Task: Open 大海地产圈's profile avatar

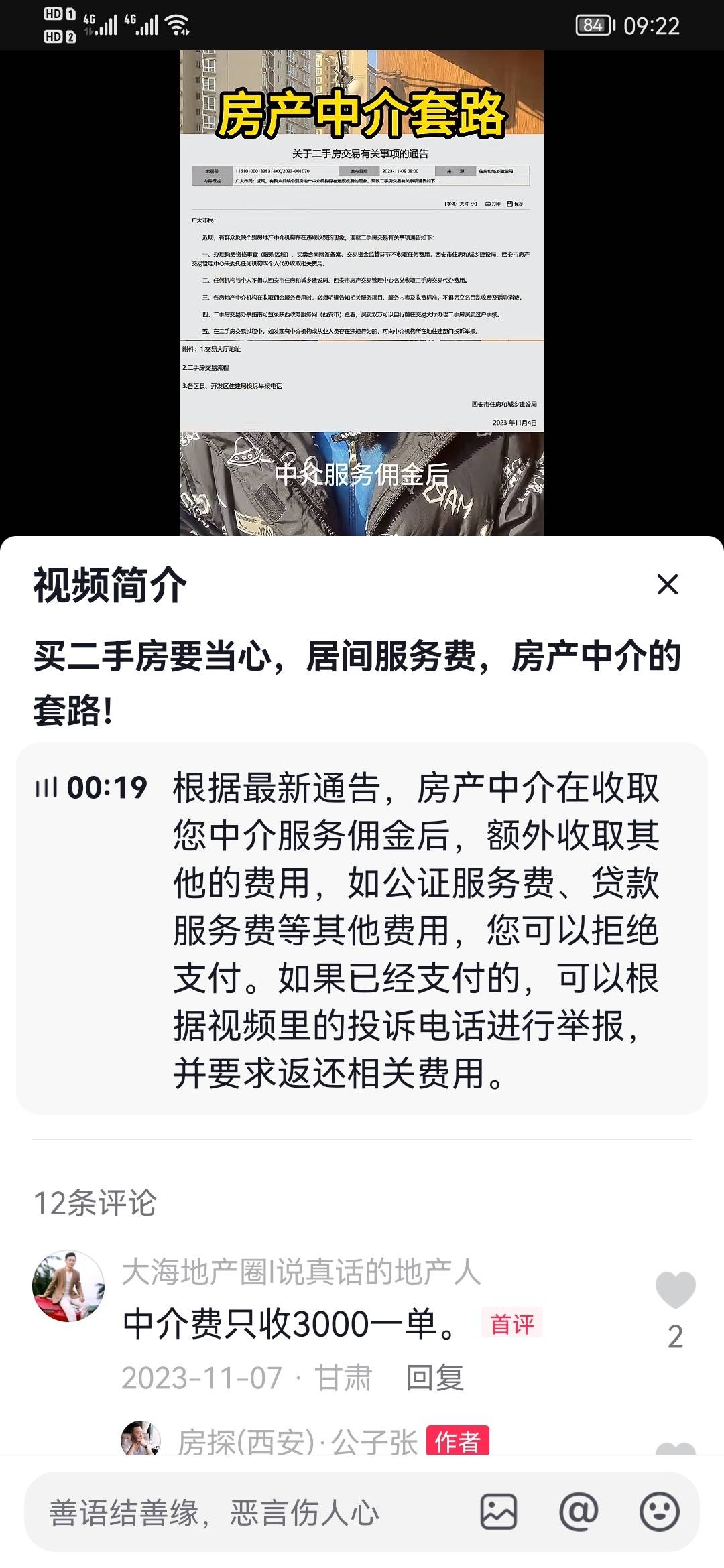Action: click(x=68, y=1285)
